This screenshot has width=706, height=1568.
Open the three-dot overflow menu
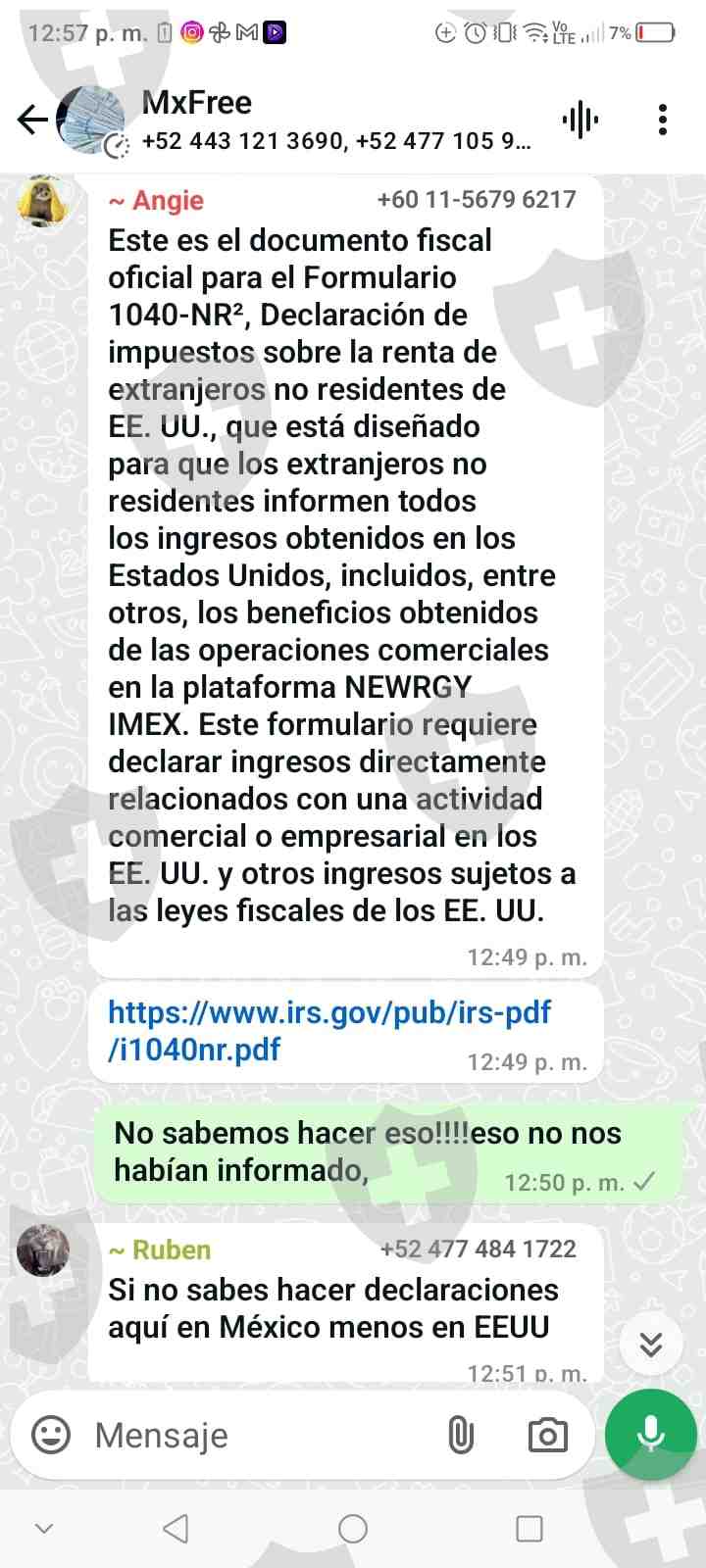[663, 121]
